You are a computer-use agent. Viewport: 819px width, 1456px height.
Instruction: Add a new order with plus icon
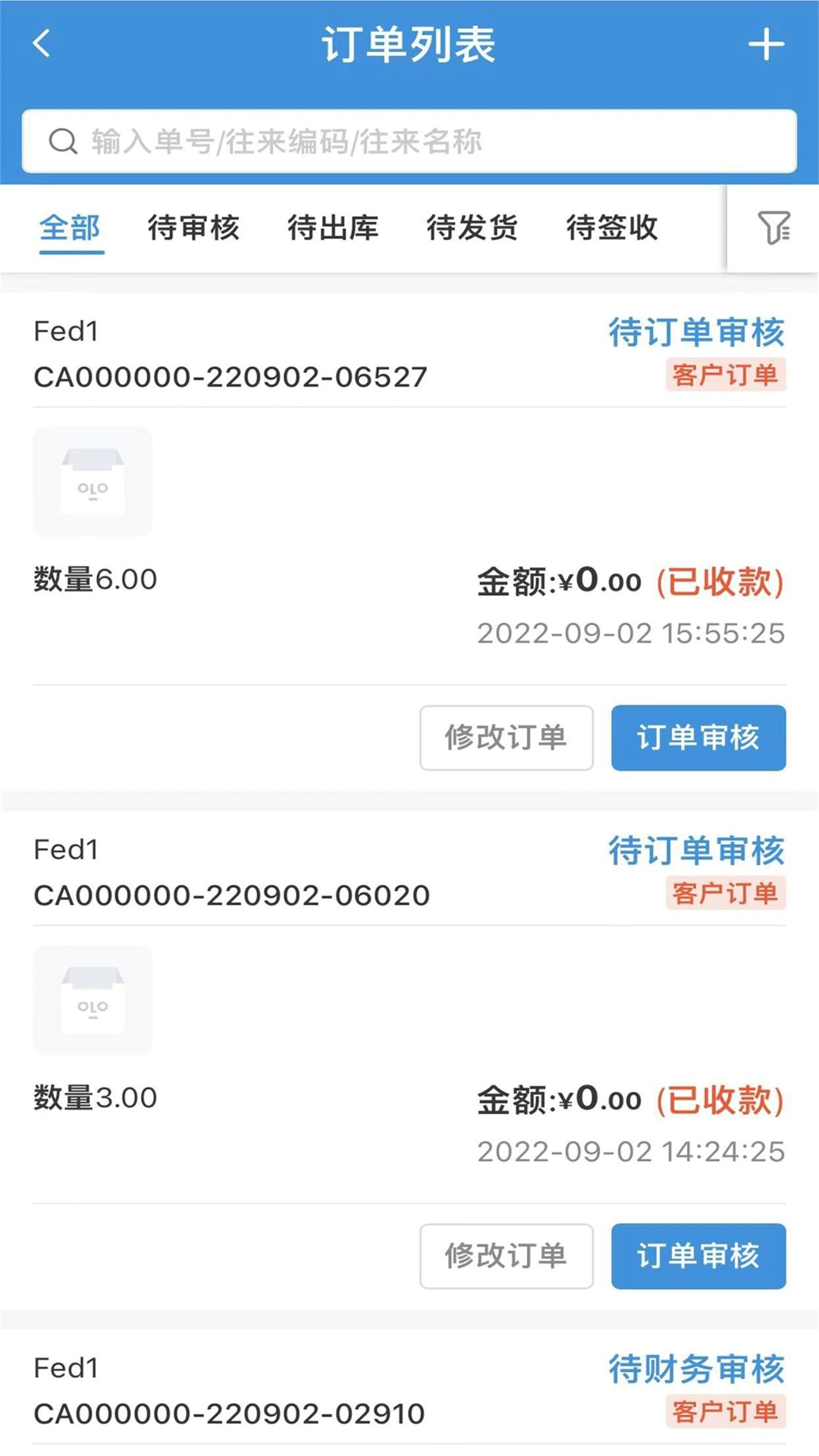pos(766,45)
